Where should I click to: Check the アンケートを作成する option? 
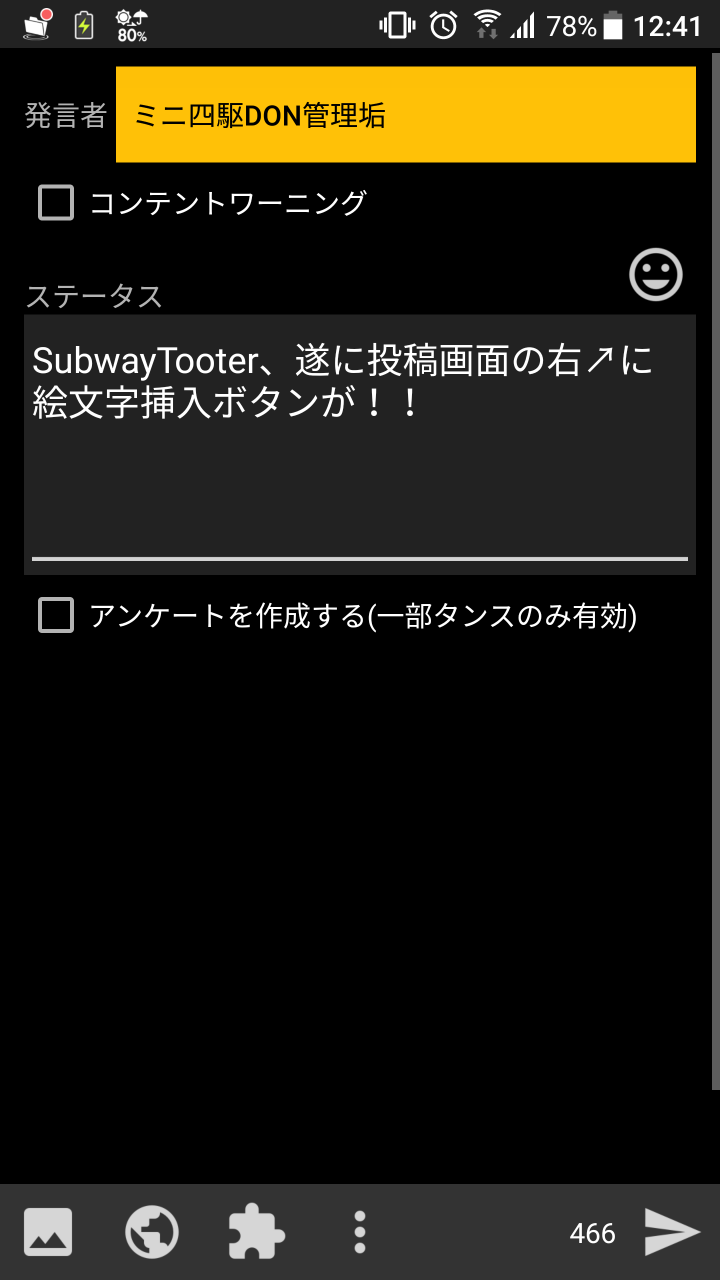56,615
